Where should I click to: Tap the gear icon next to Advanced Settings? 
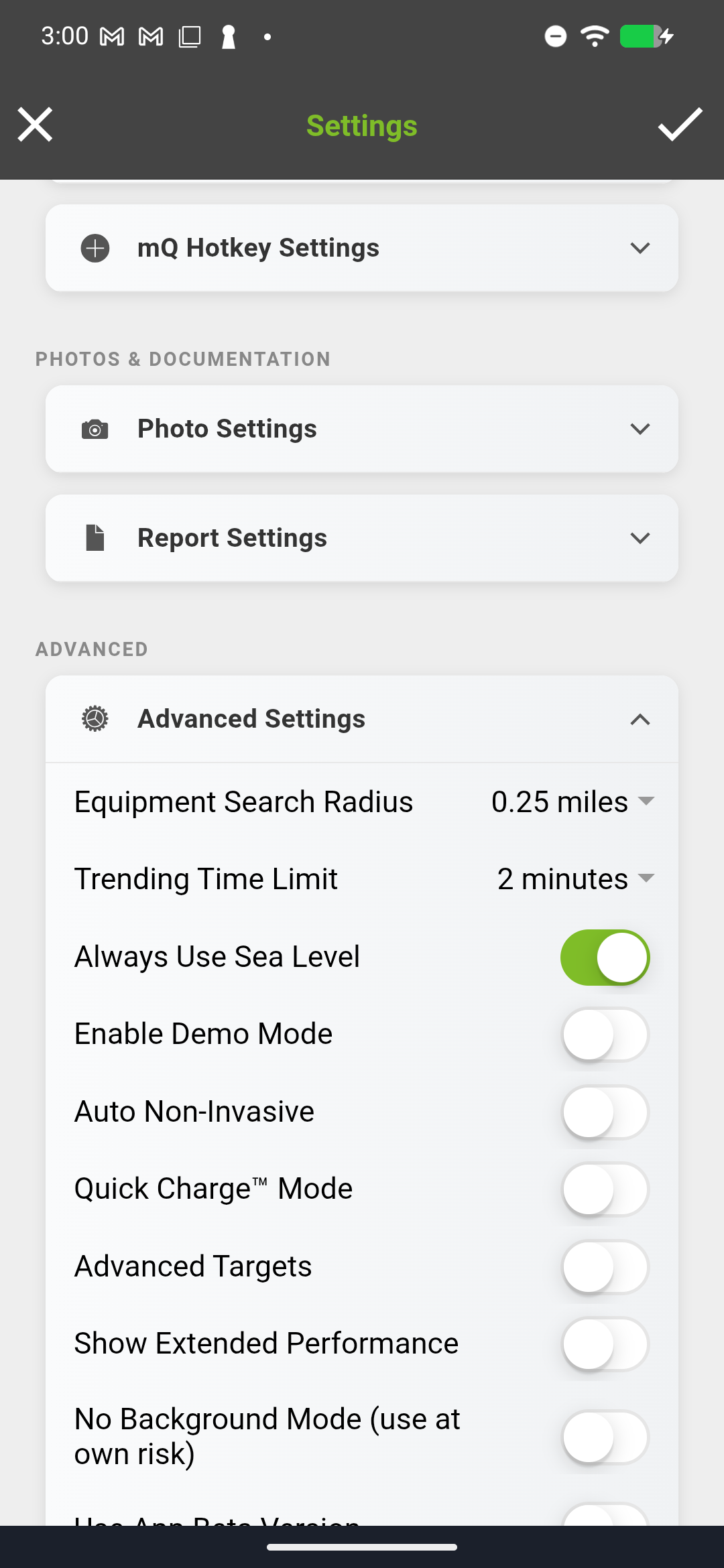[x=95, y=718]
